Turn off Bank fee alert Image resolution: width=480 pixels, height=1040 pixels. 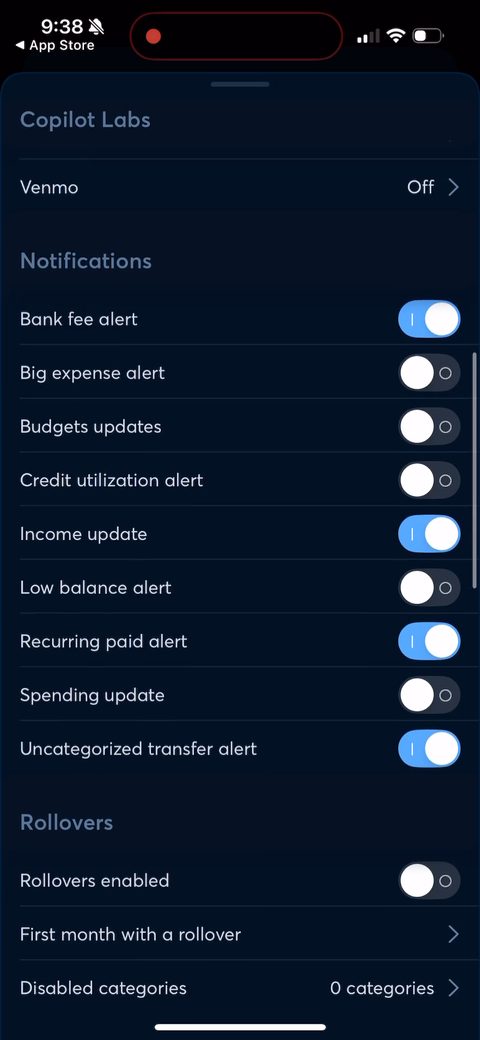pyautogui.click(x=429, y=319)
